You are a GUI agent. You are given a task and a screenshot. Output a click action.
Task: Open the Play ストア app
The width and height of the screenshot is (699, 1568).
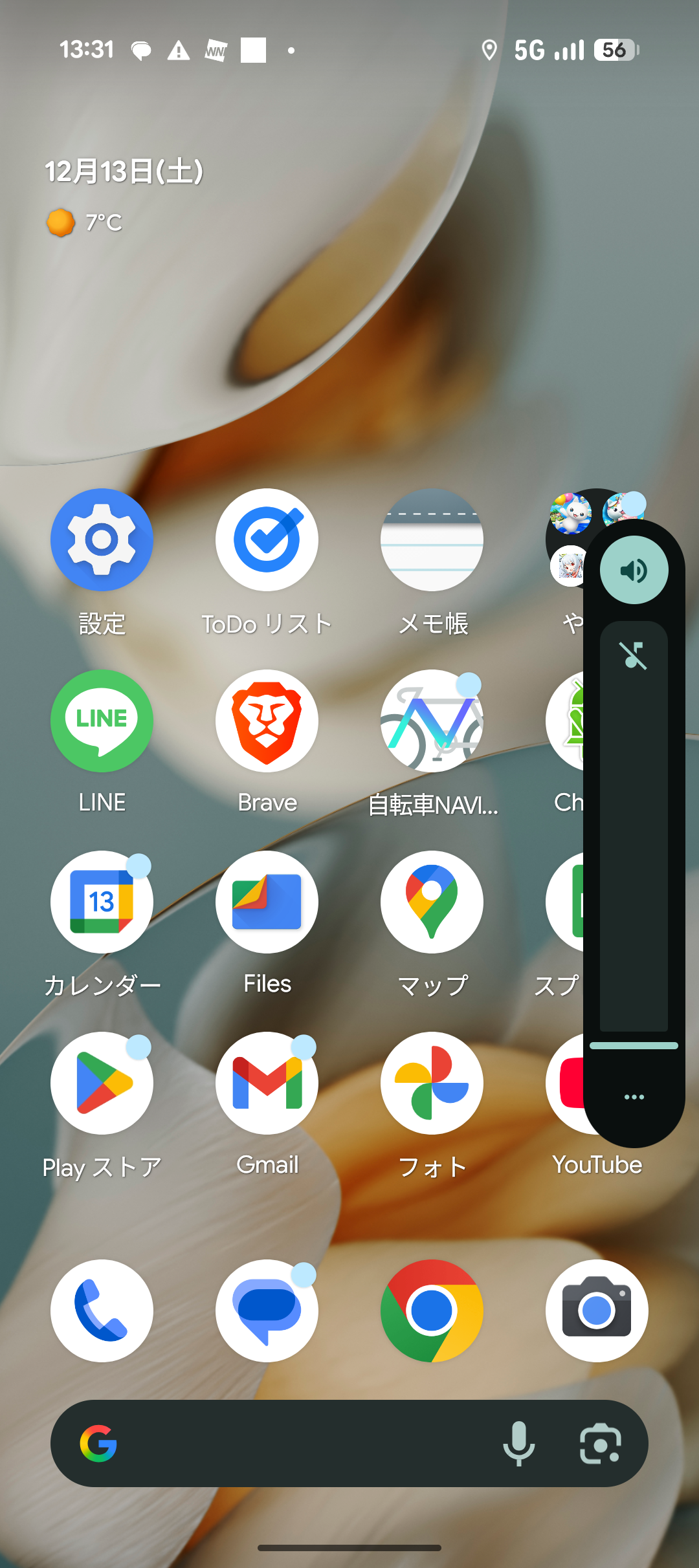click(x=102, y=1083)
